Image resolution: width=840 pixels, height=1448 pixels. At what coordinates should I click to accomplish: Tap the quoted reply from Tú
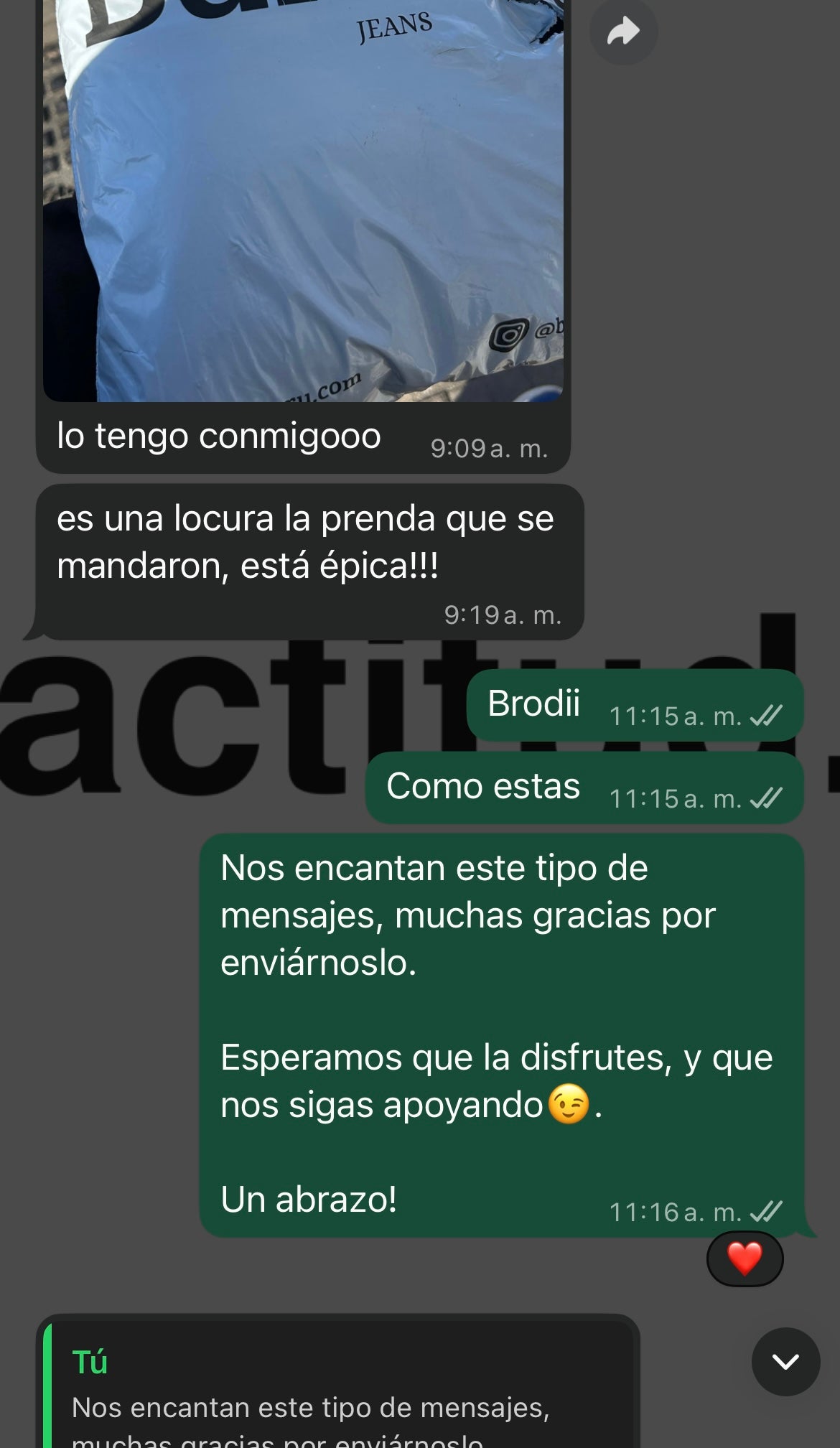337,1393
